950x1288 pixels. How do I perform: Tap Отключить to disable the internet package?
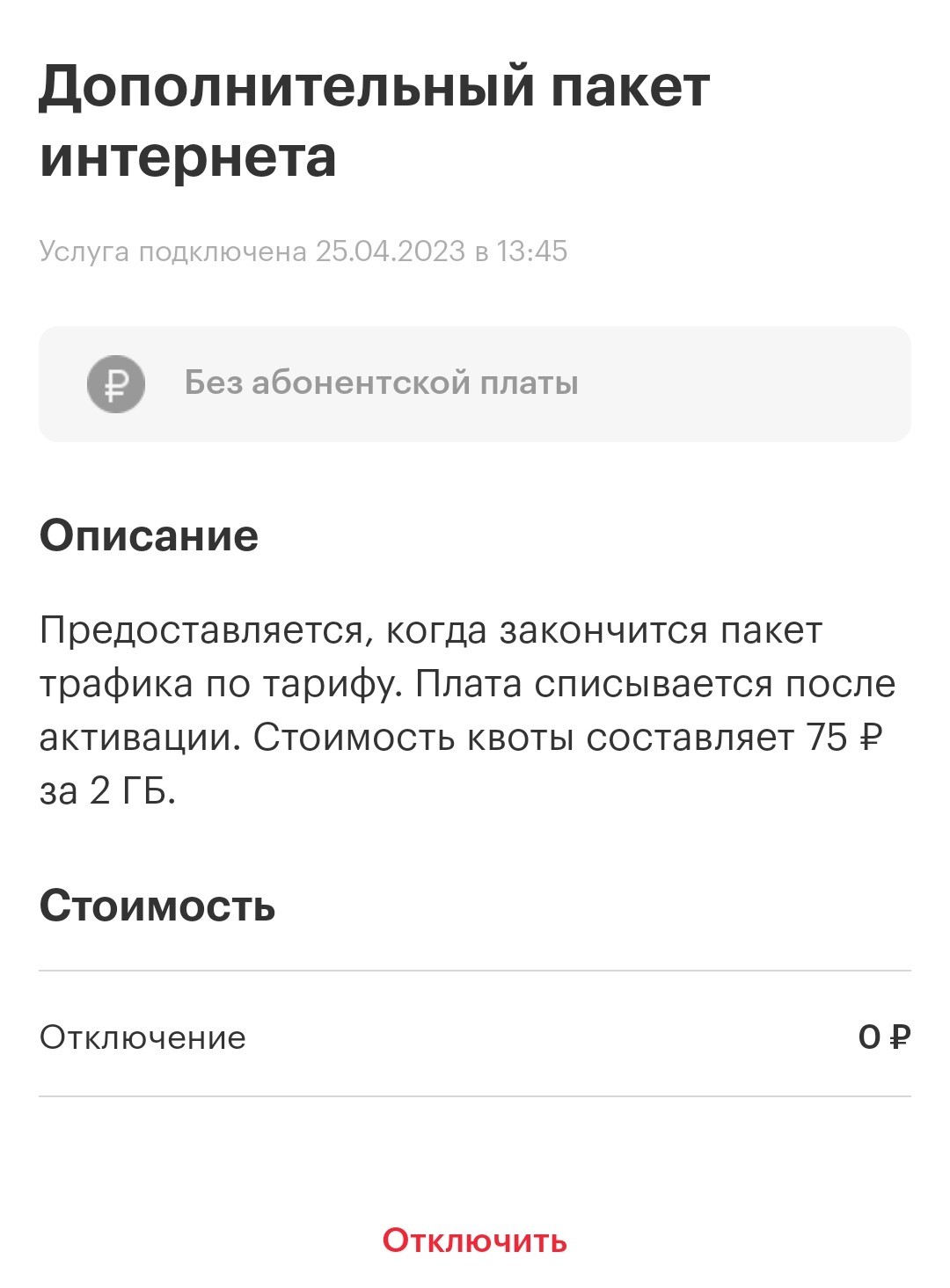click(x=474, y=1241)
